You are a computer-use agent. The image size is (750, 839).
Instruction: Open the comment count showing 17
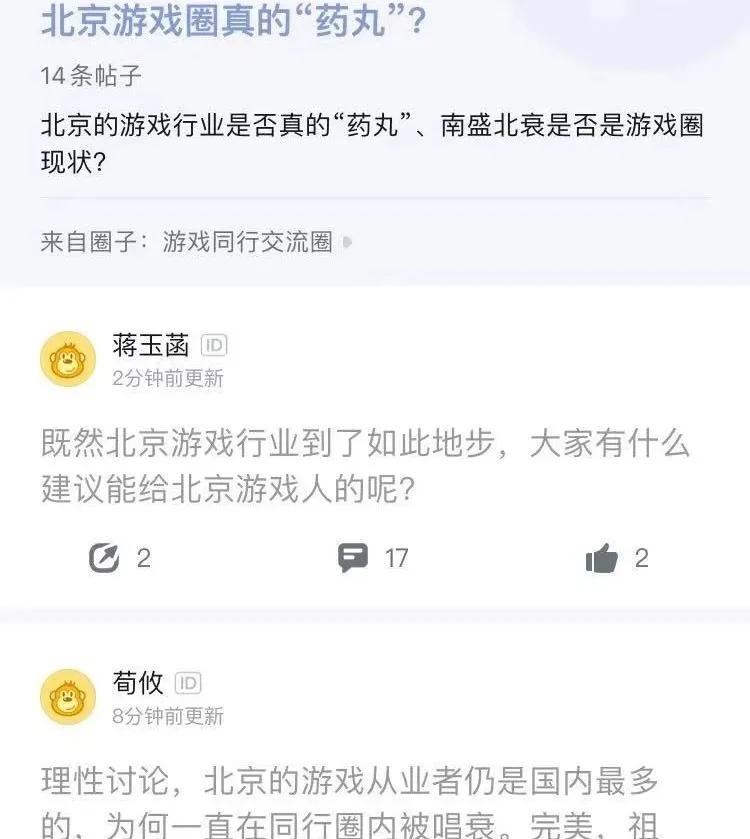[x=389, y=557]
